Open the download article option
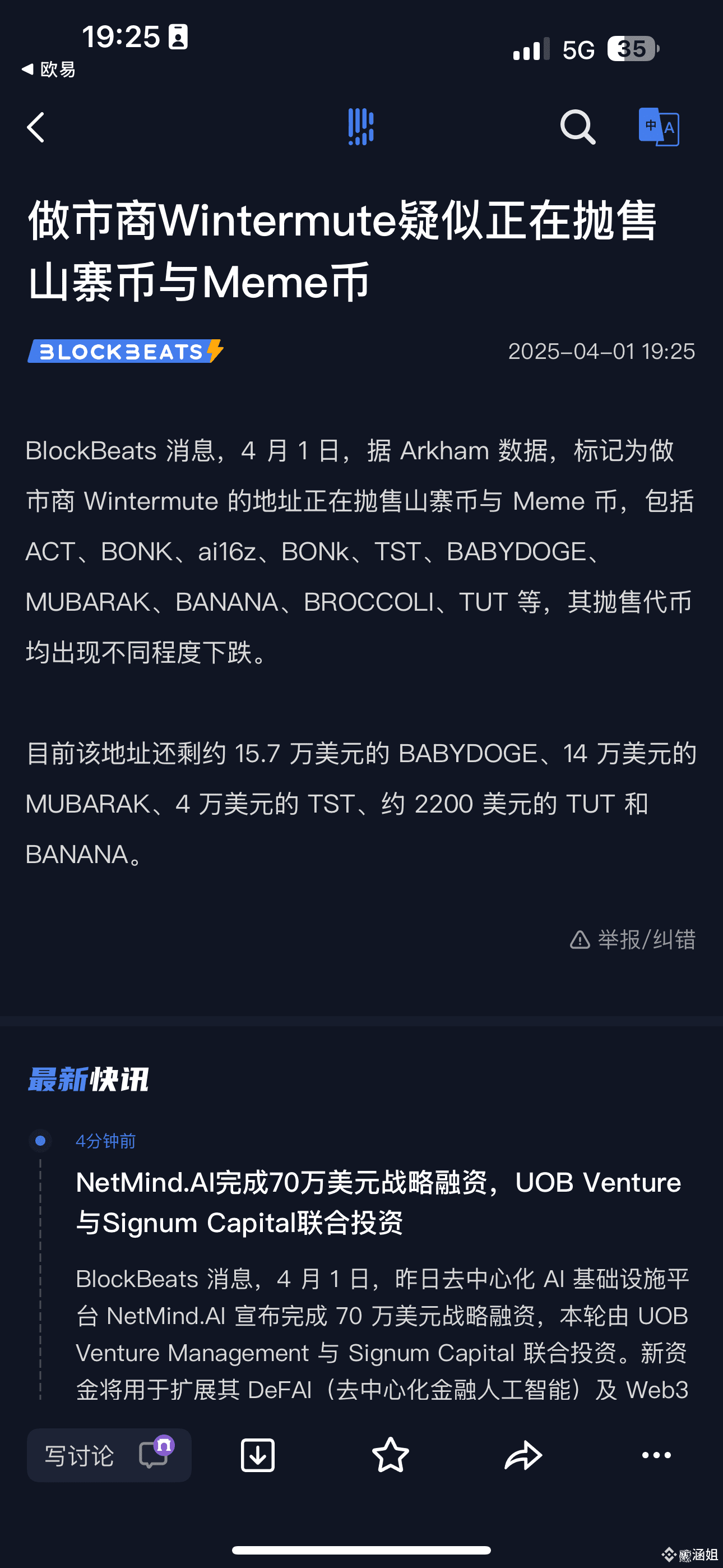Viewport: 723px width, 1568px height. pos(257,1455)
